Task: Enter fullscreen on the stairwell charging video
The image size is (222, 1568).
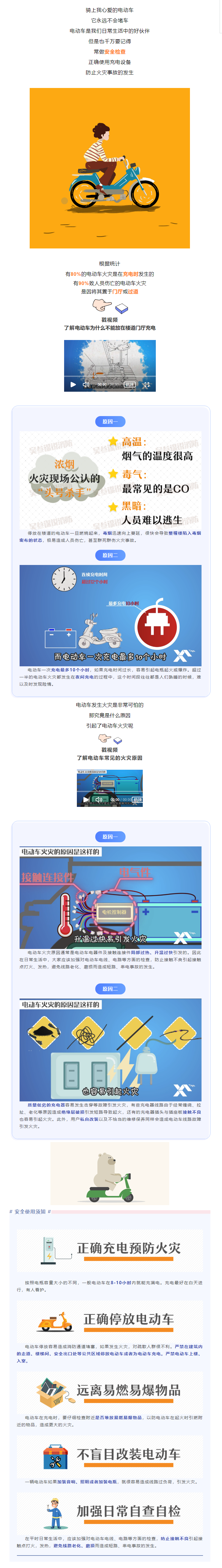Action: click(x=146, y=384)
